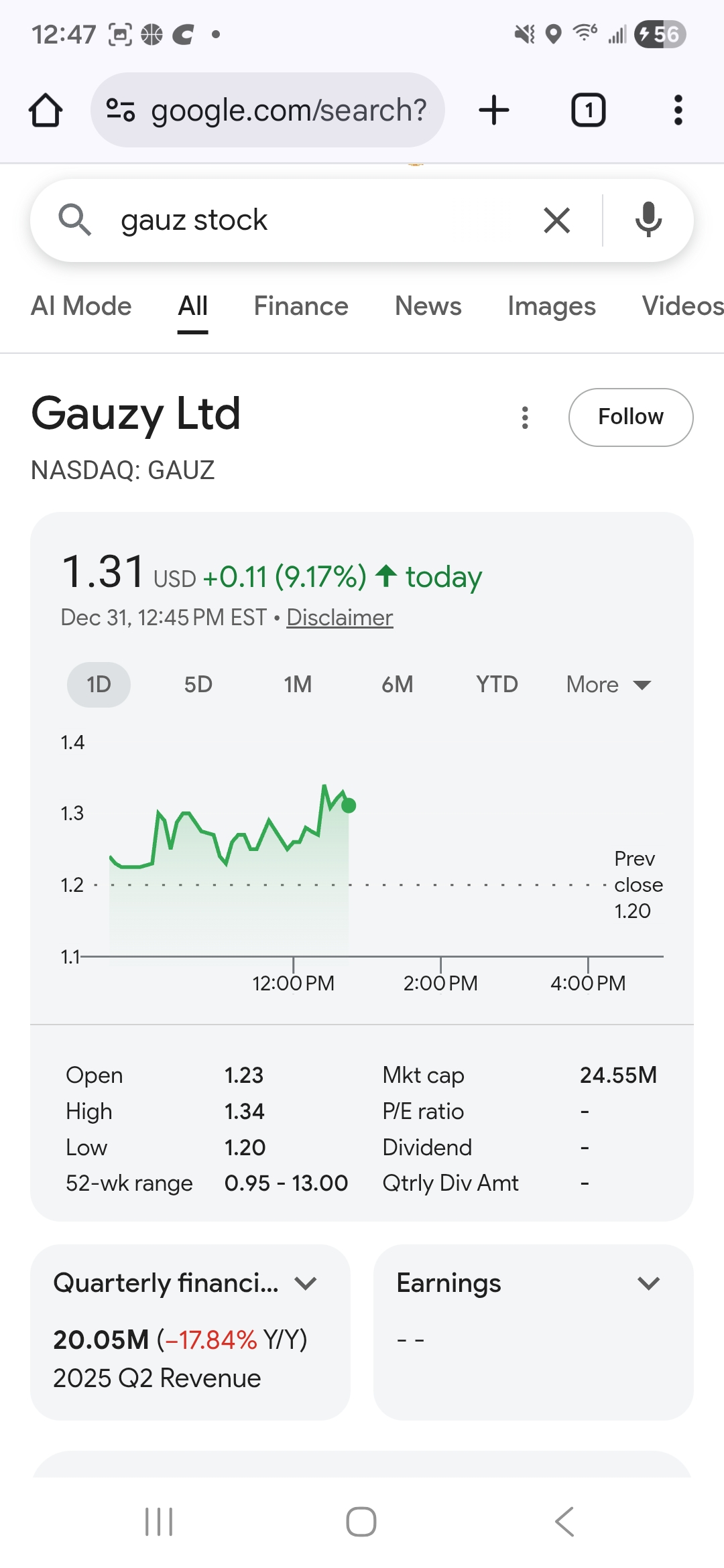The height and width of the screenshot is (1568, 724).
Task: Start a voice search with the microphone
Action: (x=648, y=220)
